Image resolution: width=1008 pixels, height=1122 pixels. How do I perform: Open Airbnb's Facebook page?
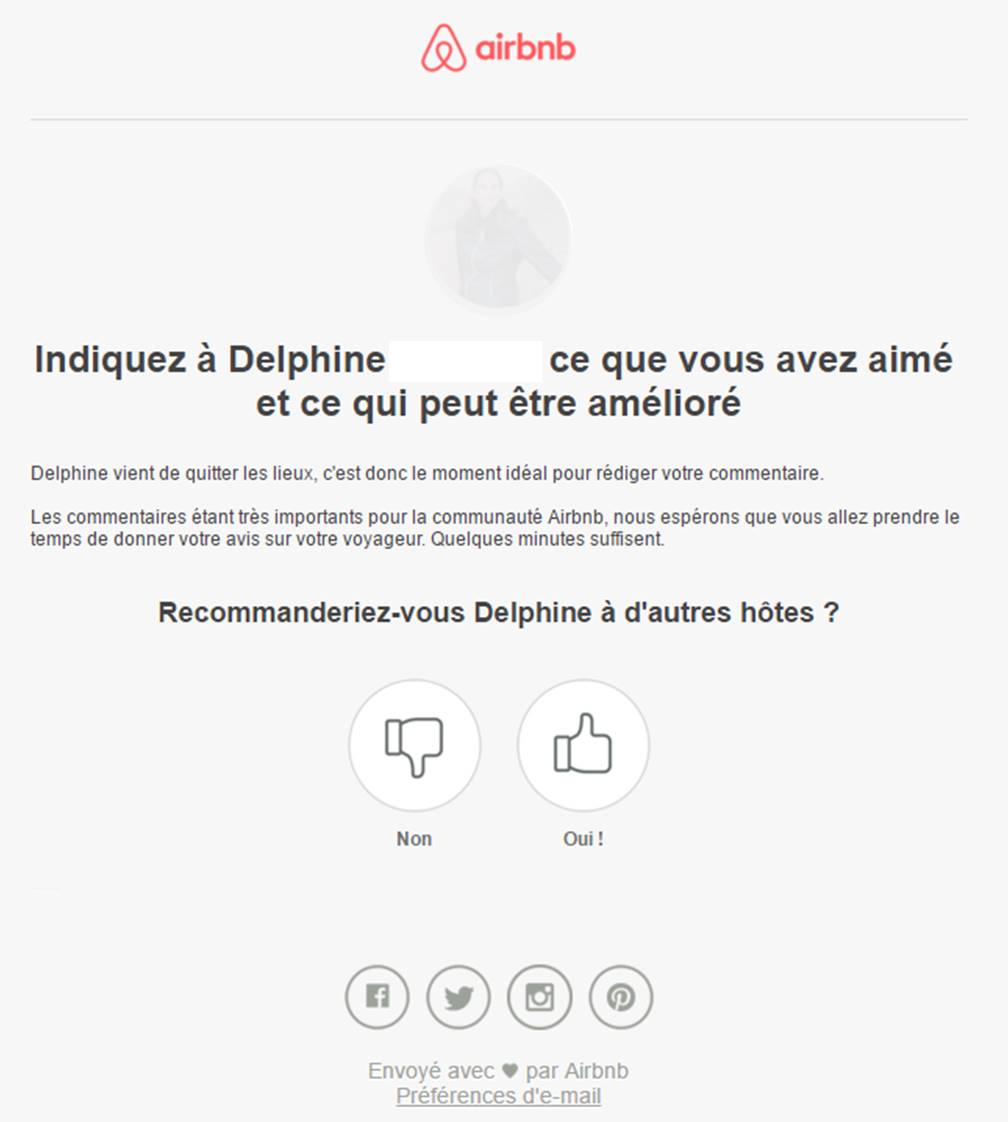[377, 997]
